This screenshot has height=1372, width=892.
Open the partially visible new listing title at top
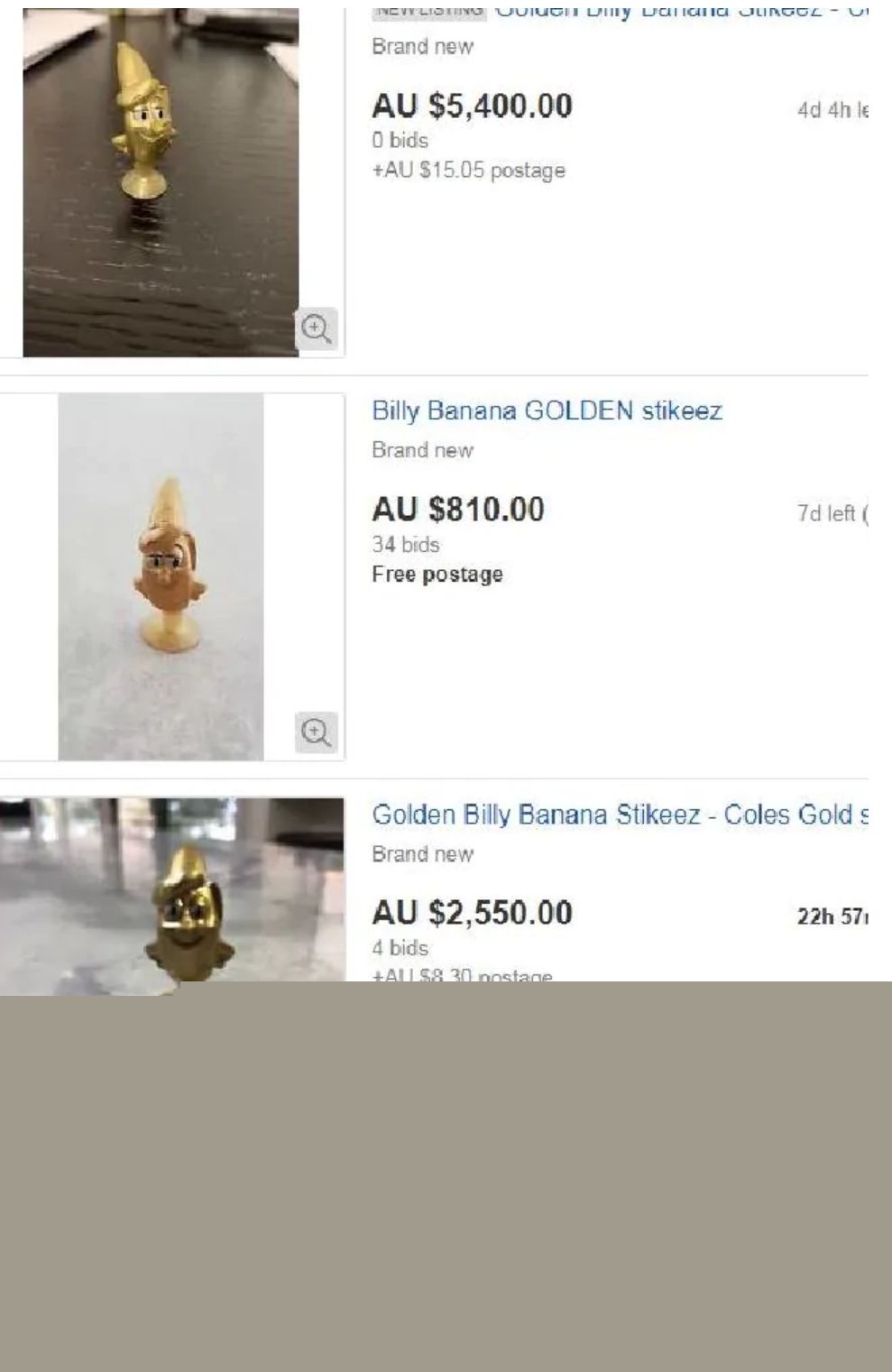676,13
